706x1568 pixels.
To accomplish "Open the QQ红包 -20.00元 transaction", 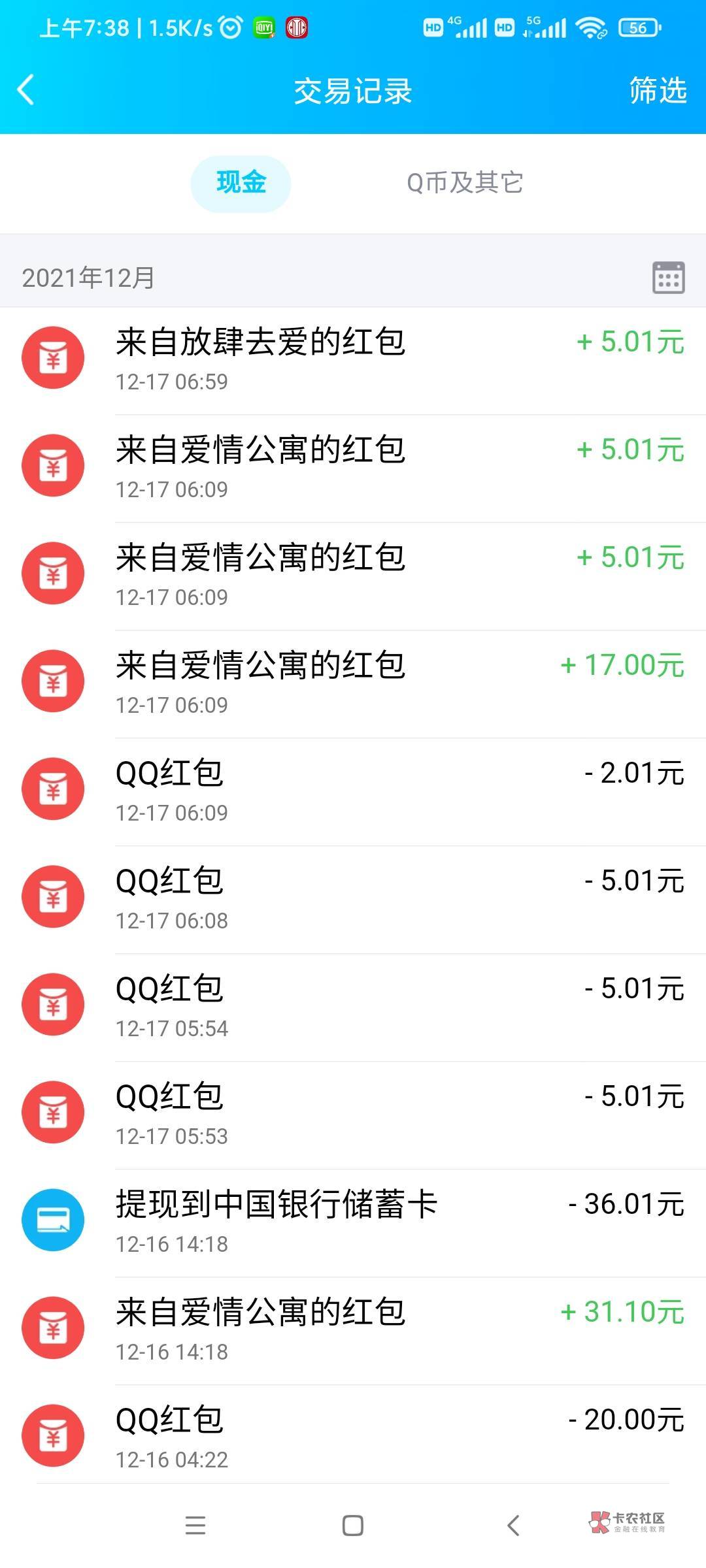I will click(353, 1436).
